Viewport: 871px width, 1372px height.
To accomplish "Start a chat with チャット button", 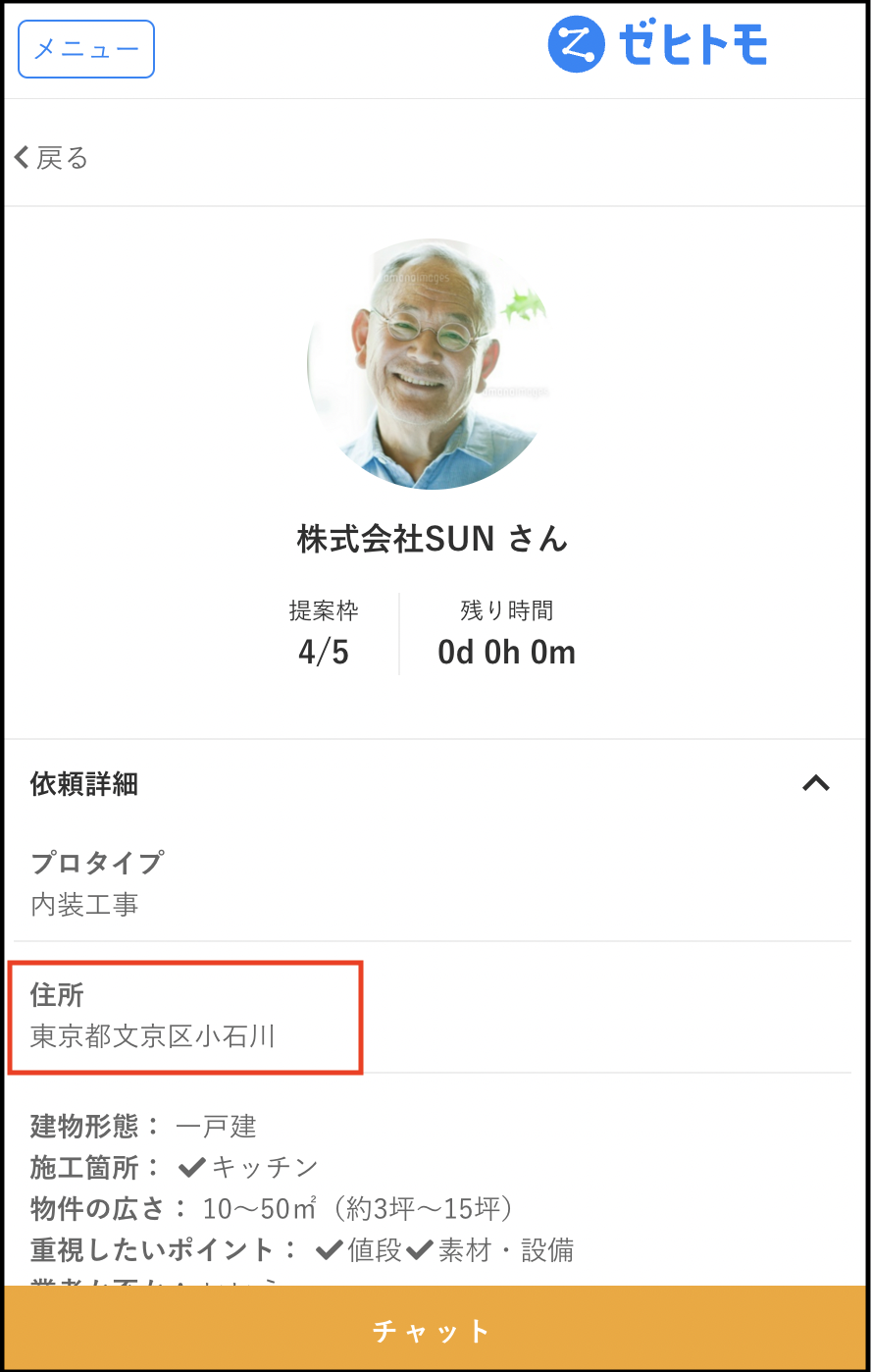I will tap(432, 1330).
